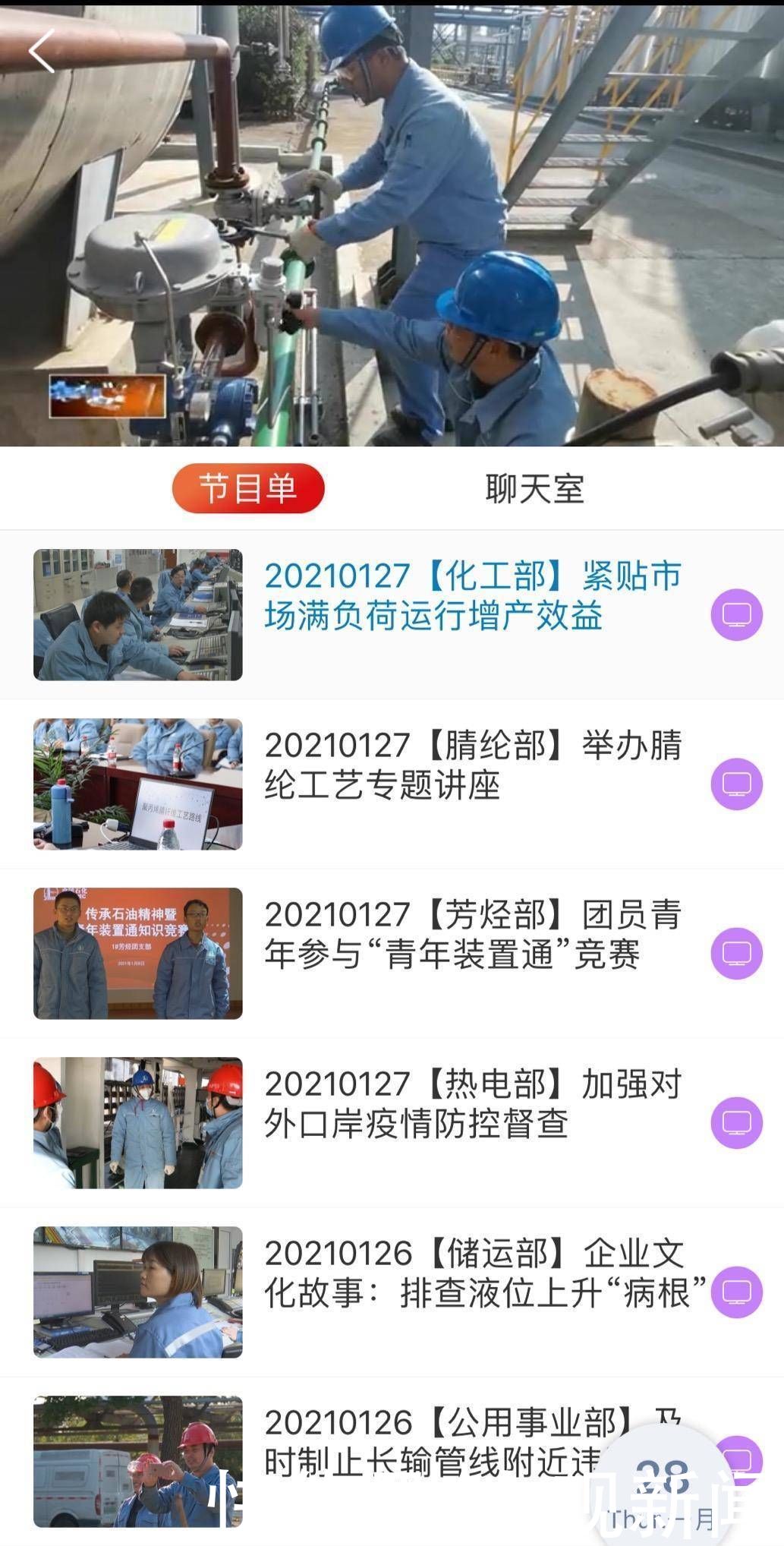Switch to the 聊天室 chat tab
The image size is (784, 1546).
click(x=536, y=490)
